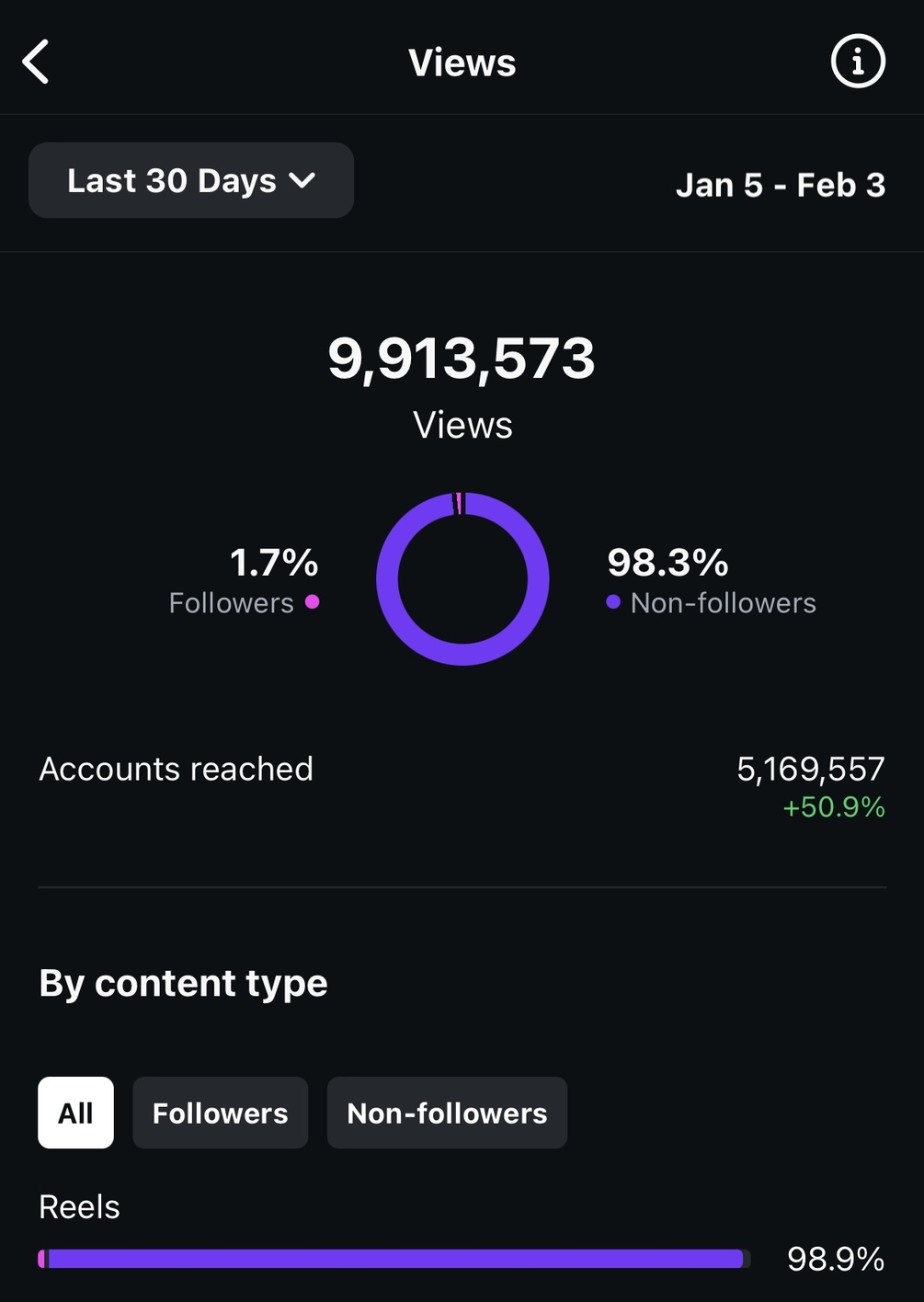The image size is (924, 1302).
Task: Expand the Last 30 Days dropdown
Action: click(191, 181)
